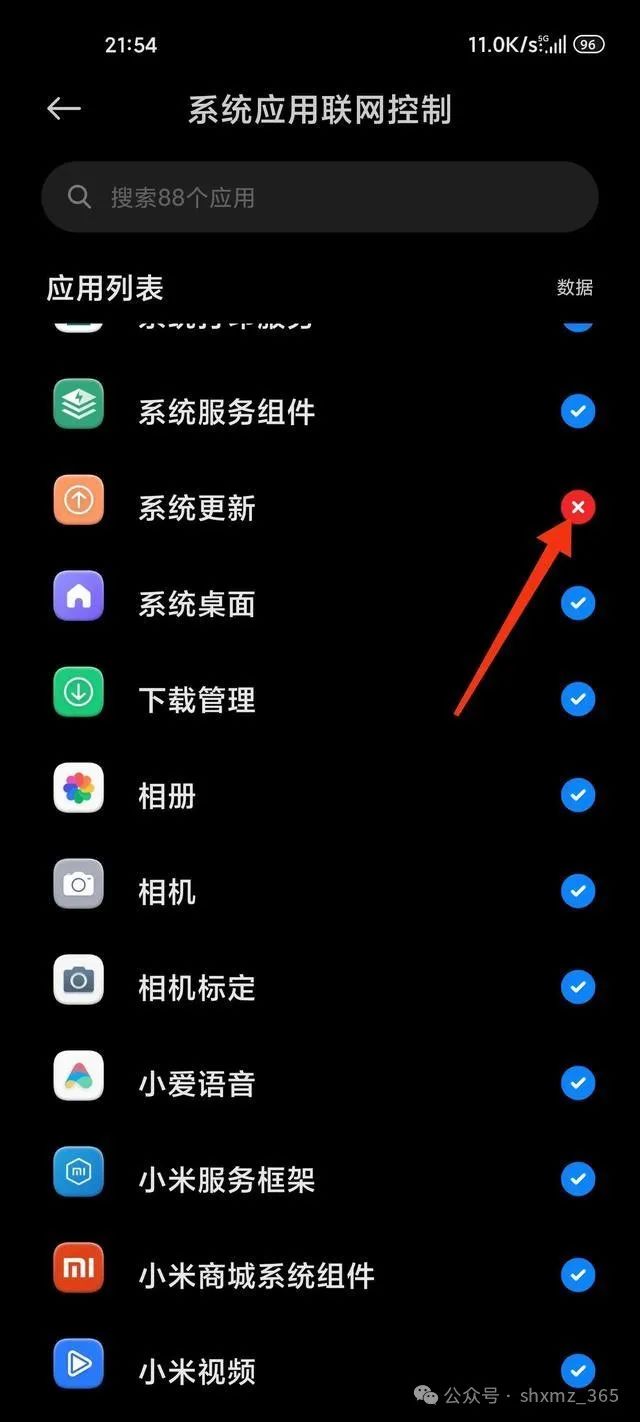Disable data for 系统桌面
The width and height of the screenshot is (640, 1422).
(578, 603)
